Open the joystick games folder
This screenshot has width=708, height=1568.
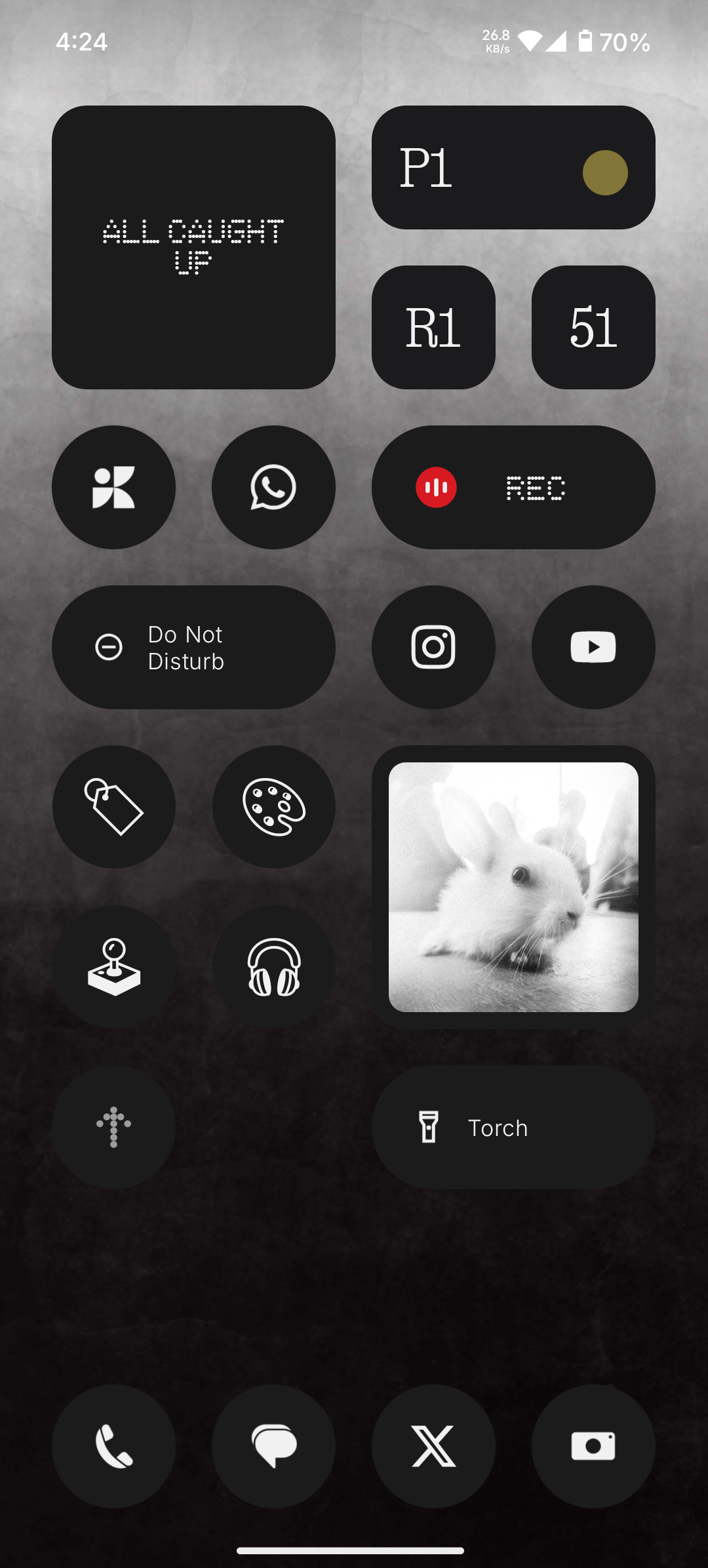(x=113, y=967)
